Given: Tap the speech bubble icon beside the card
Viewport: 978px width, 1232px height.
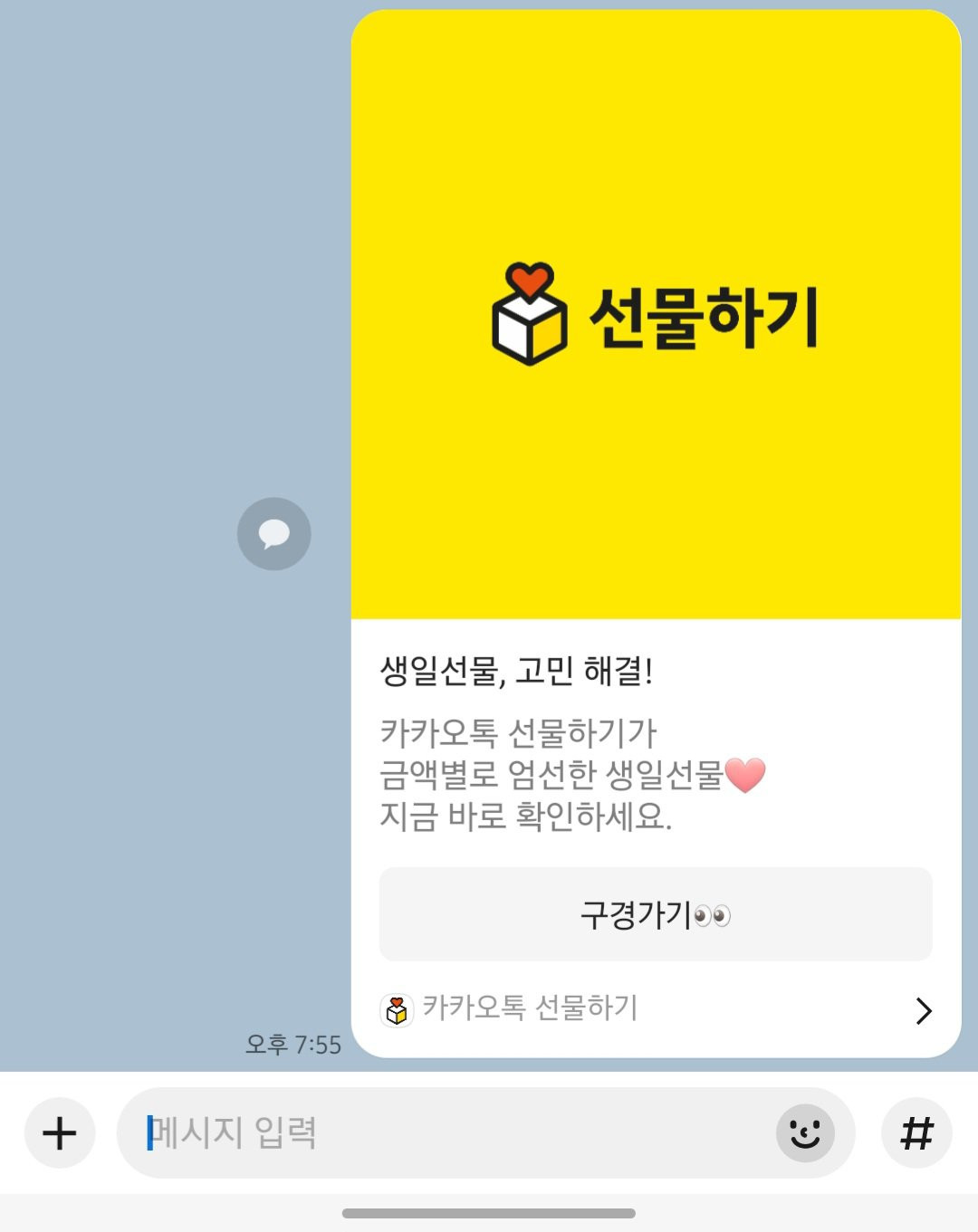Looking at the screenshot, I should tap(273, 534).
